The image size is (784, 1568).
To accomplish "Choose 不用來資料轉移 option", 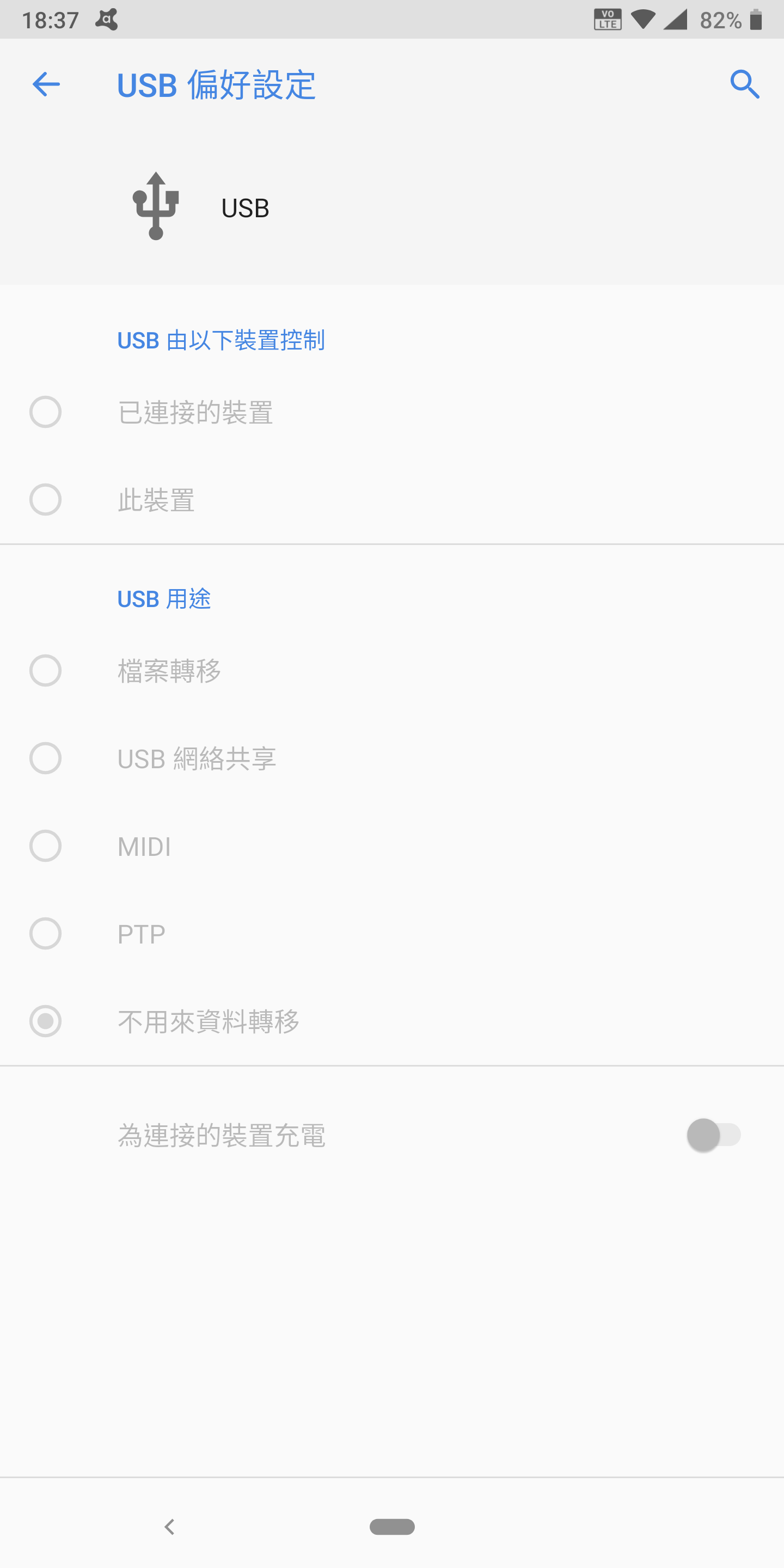I will pyautogui.click(x=46, y=1021).
